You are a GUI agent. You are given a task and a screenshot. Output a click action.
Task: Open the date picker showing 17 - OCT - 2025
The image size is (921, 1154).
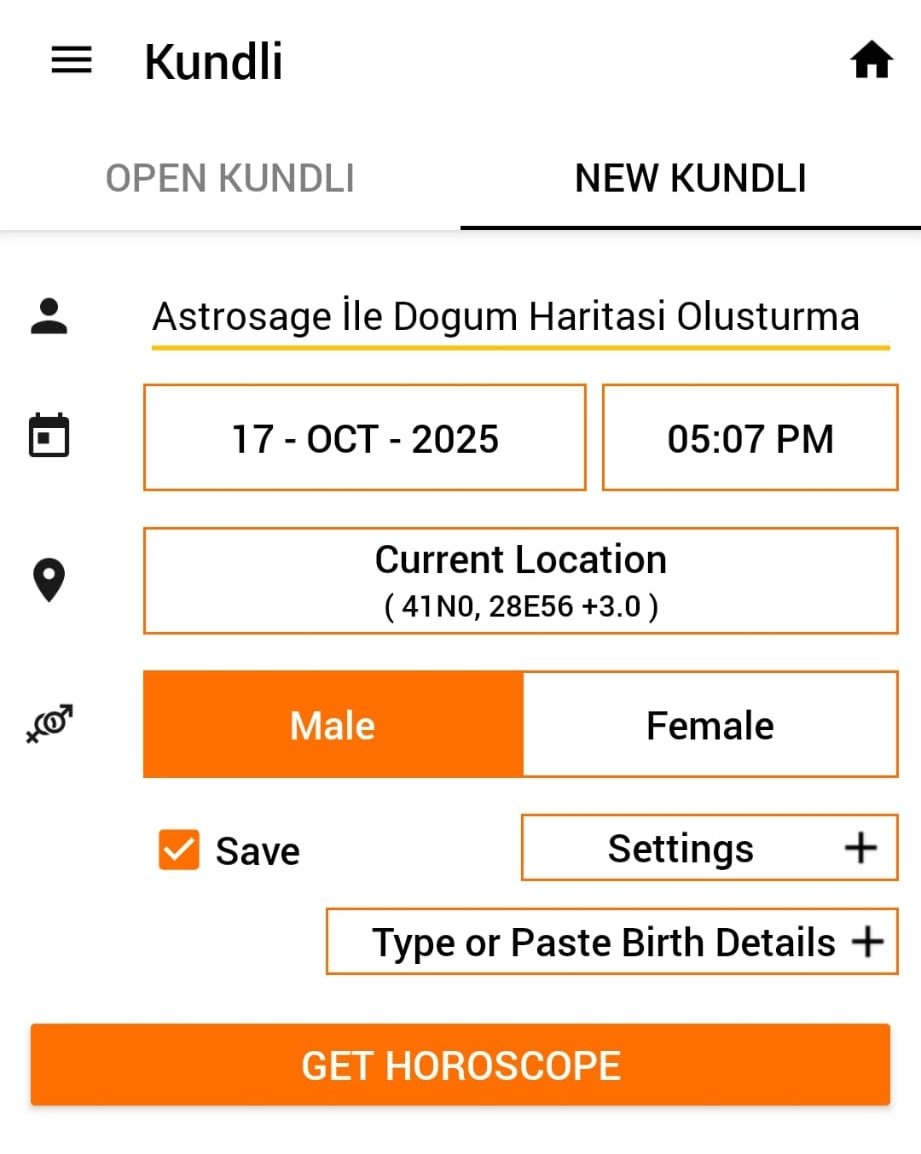click(x=365, y=437)
